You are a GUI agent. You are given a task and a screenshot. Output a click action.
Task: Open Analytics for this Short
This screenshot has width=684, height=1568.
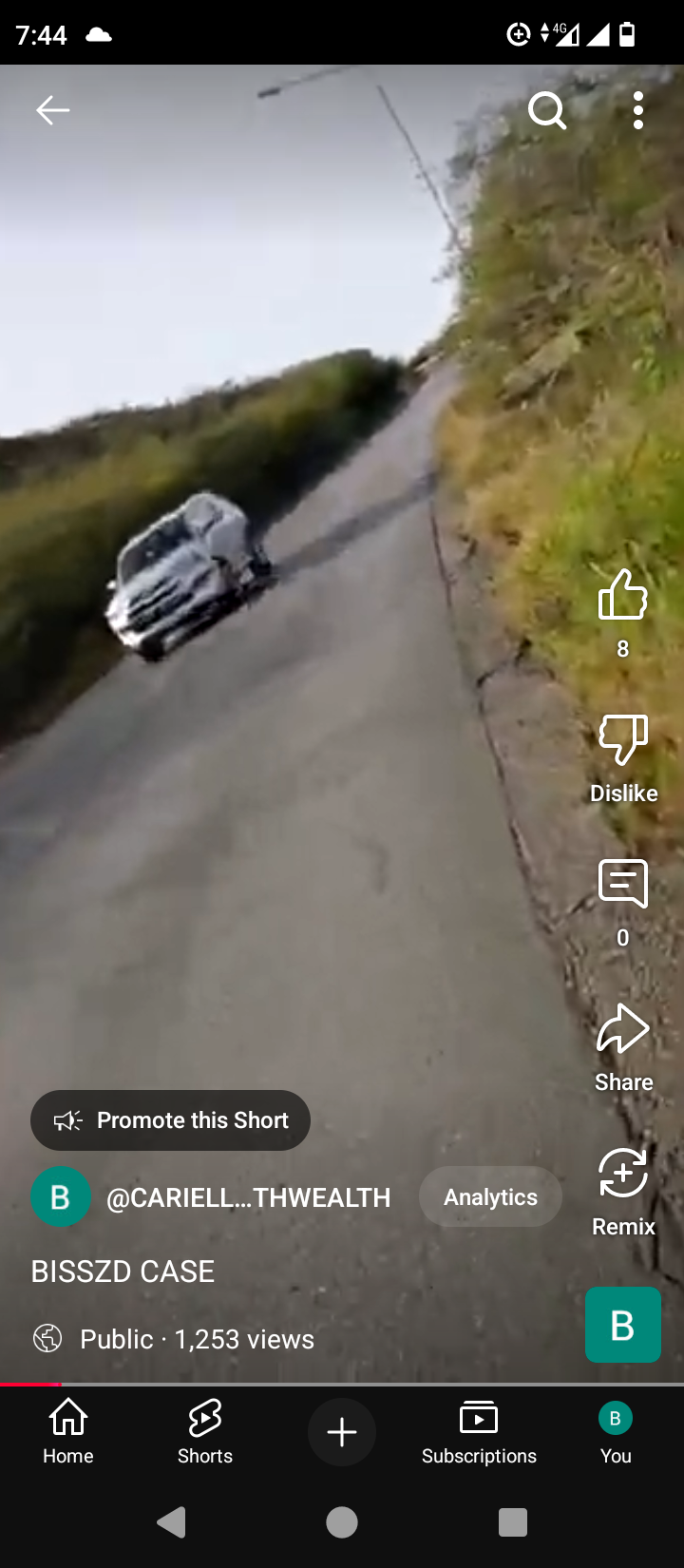click(x=490, y=1197)
